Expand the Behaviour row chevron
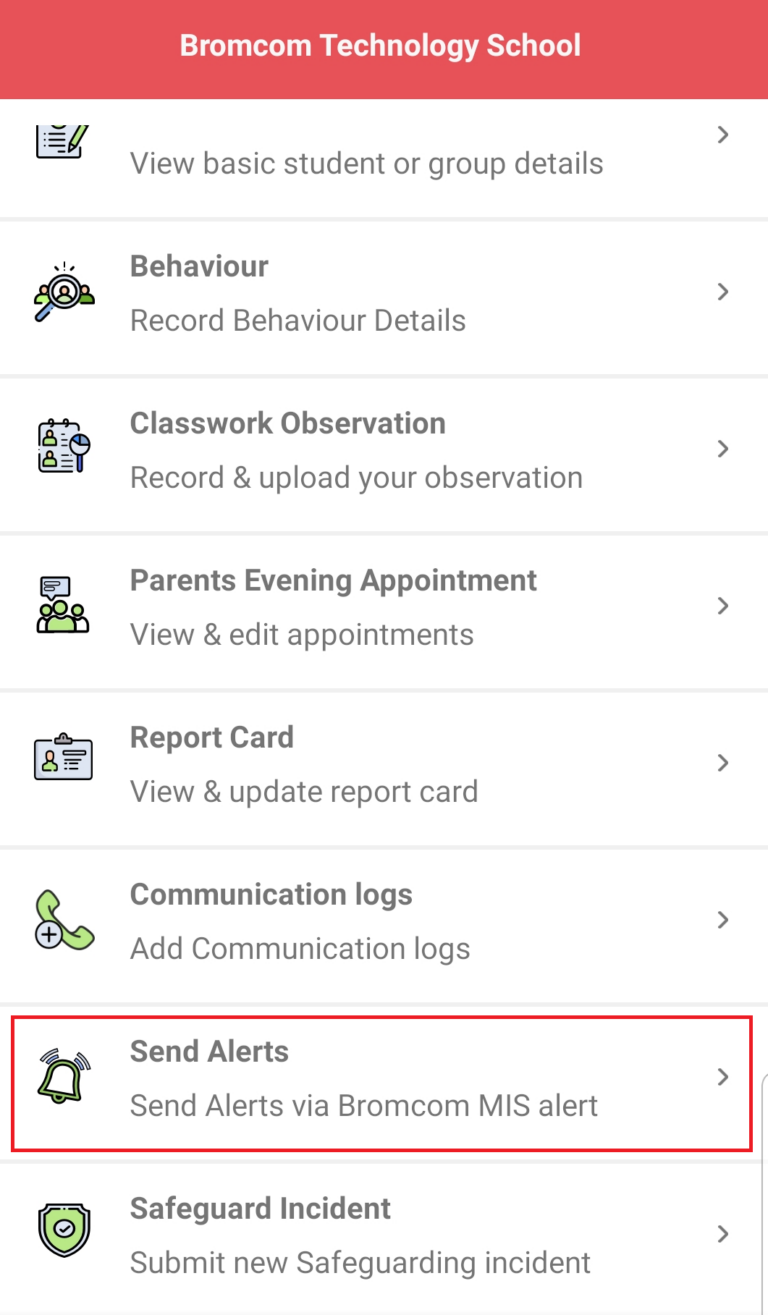768x1315 pixels. pyautogui.click(x=723, y=291)
